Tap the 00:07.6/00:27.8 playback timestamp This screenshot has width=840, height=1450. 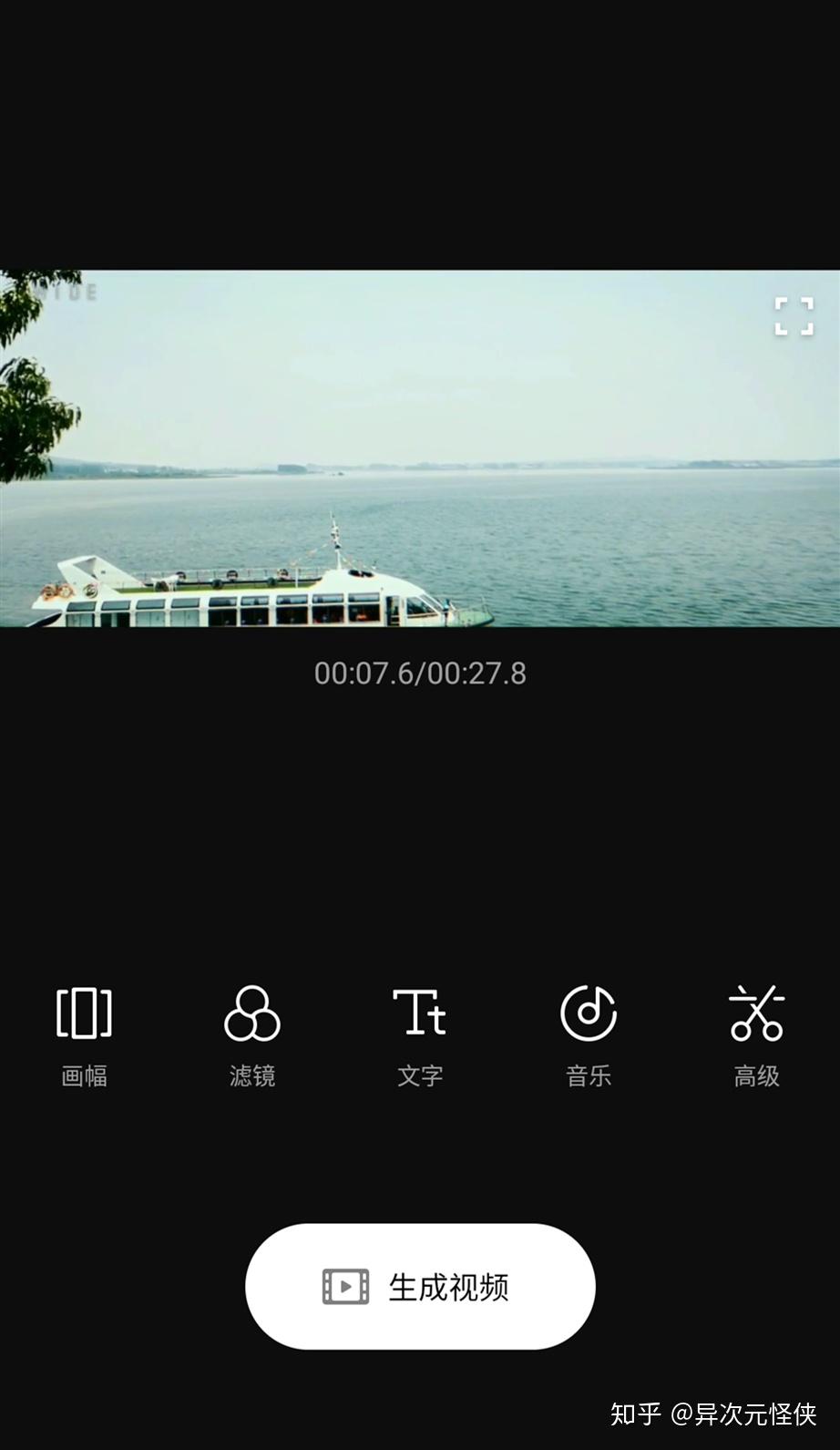click(420, 674)
